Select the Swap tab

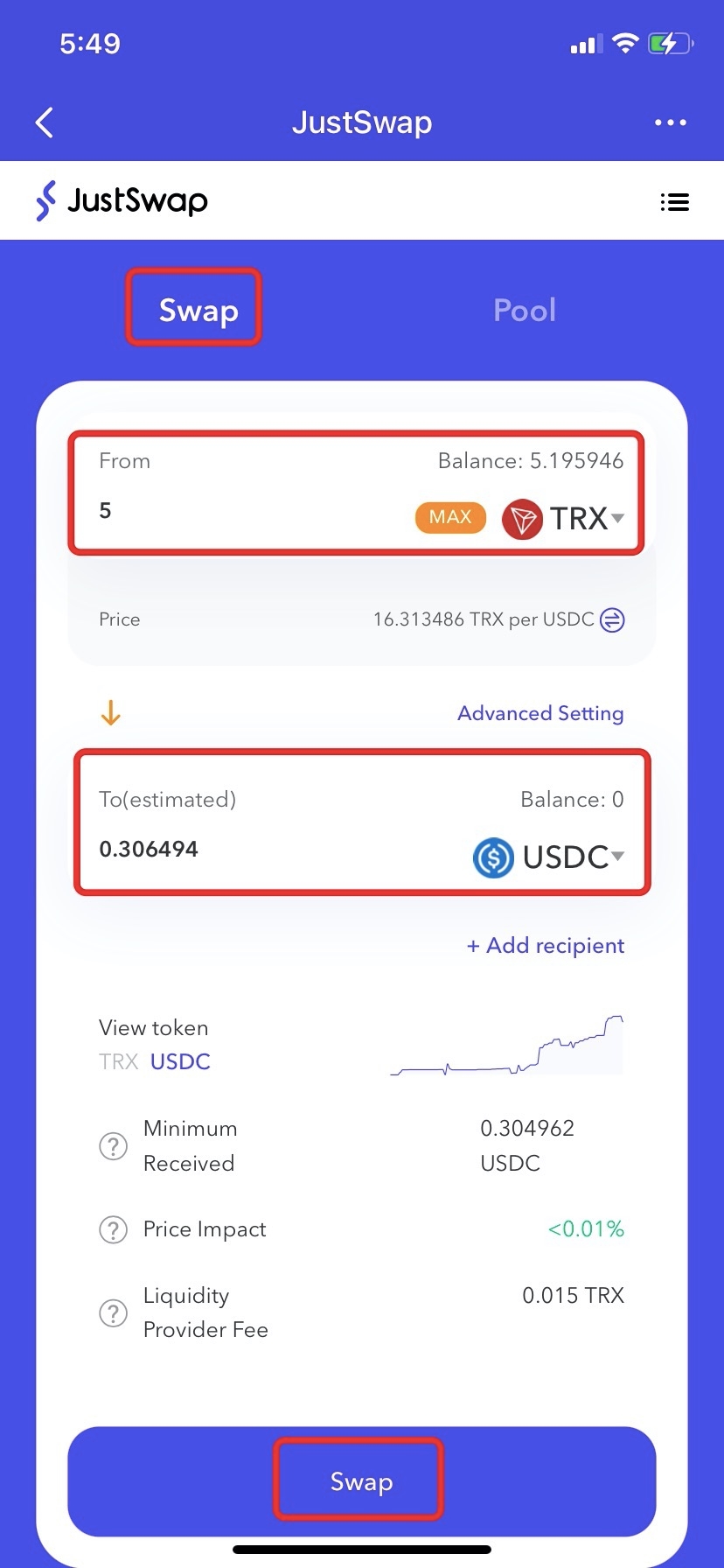point(198,310)
